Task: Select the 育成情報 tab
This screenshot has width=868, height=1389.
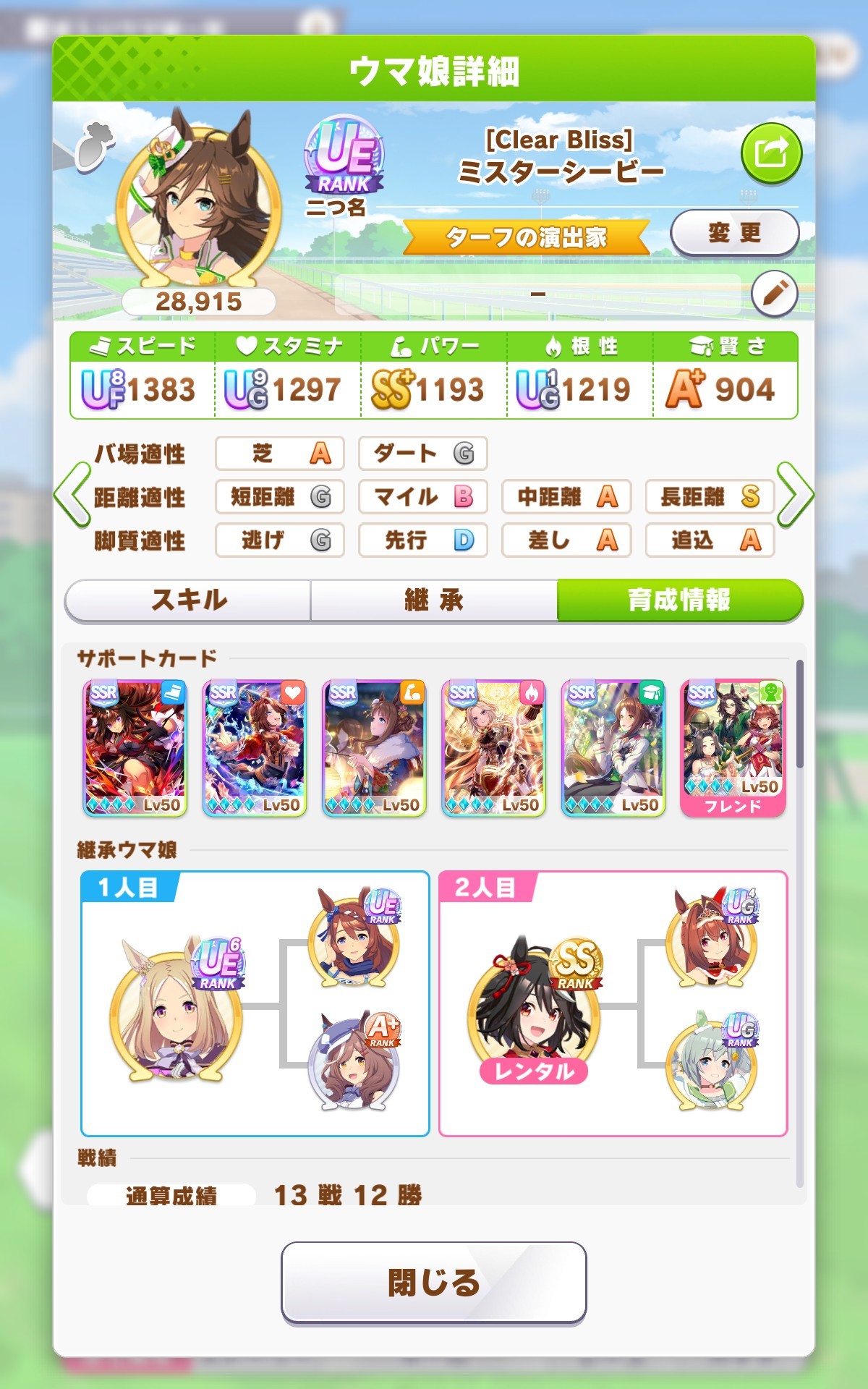Action: pos(679,600)
